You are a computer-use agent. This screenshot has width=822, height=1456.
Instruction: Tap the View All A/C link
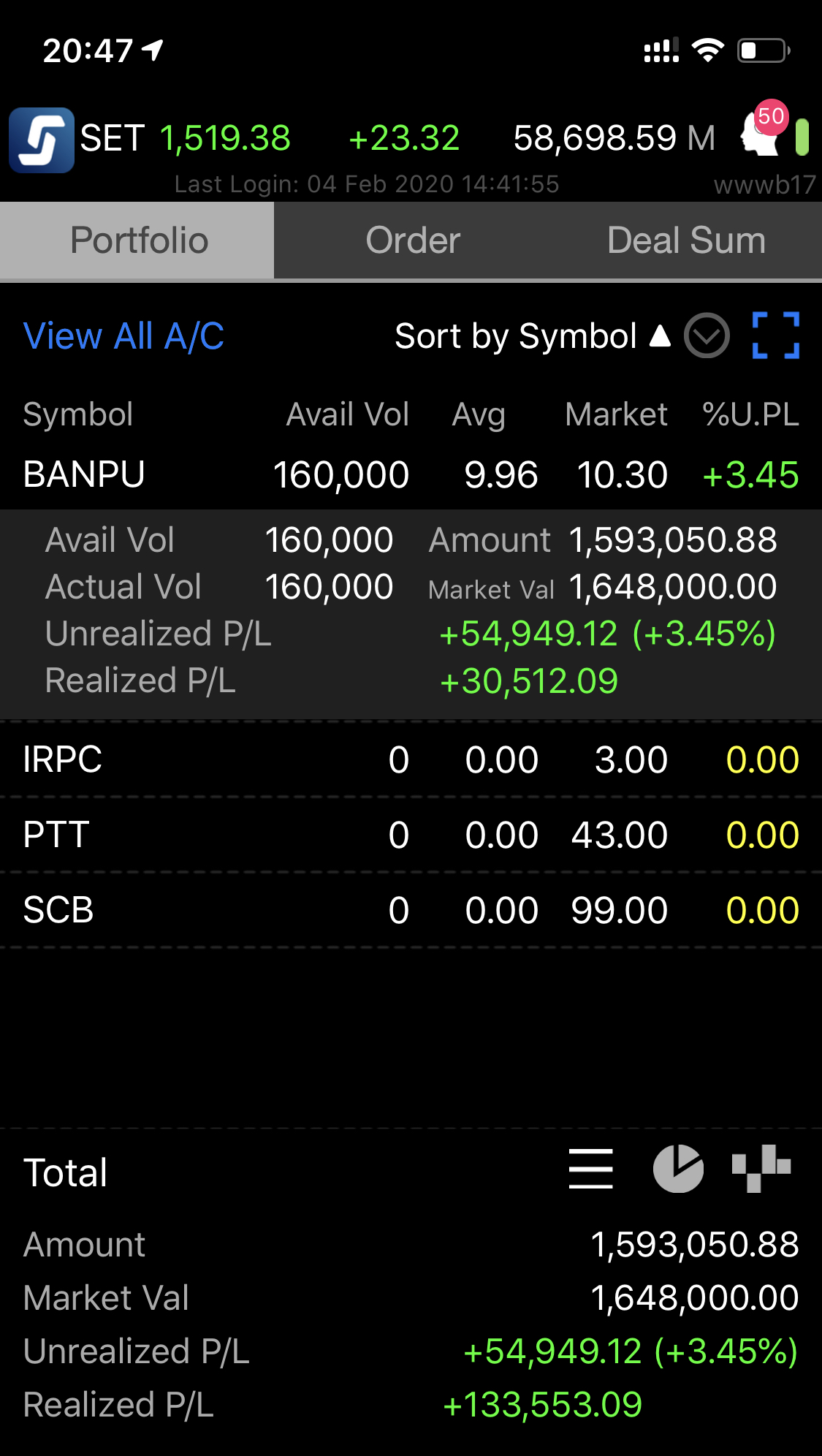click(x=123, y=336)
